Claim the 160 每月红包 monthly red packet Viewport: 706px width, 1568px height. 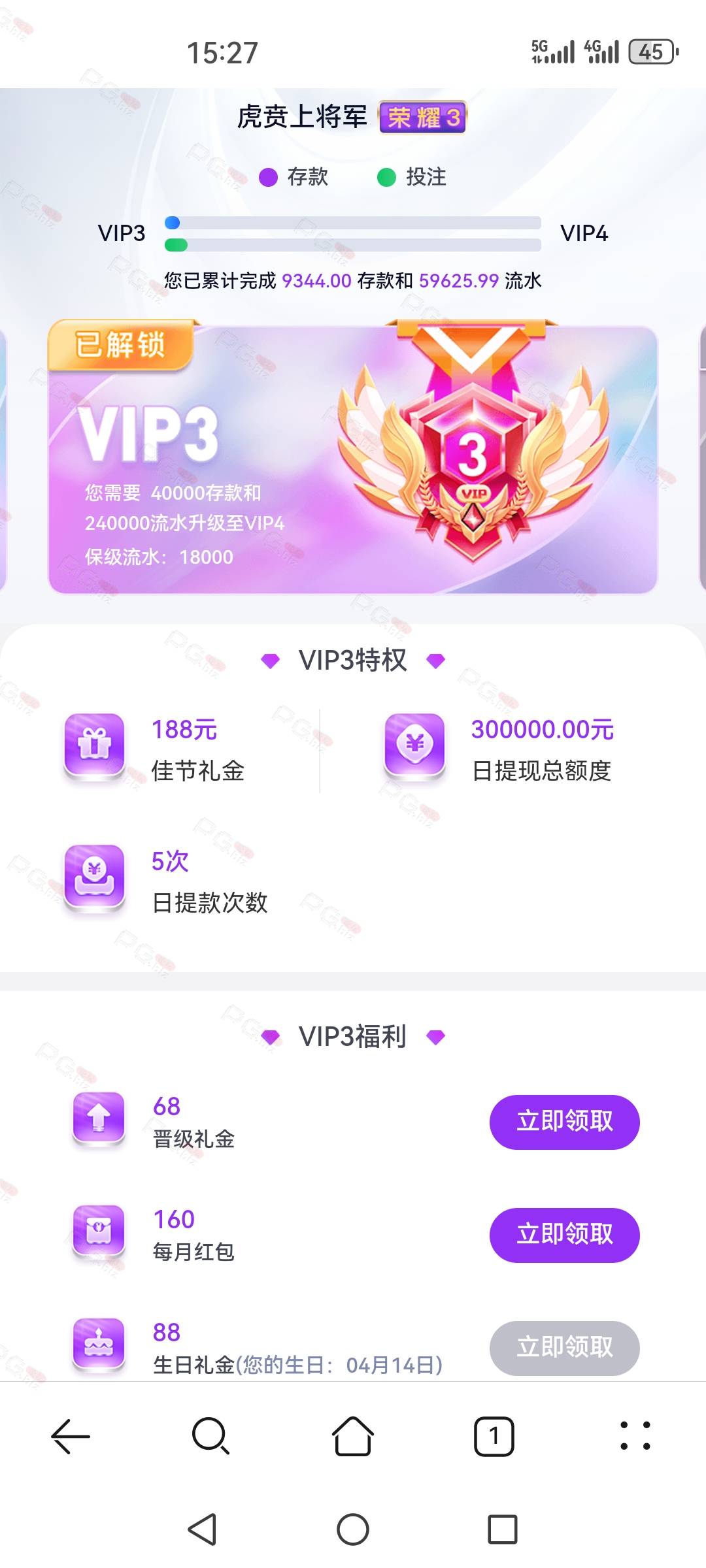click(x=564, y=1235)
